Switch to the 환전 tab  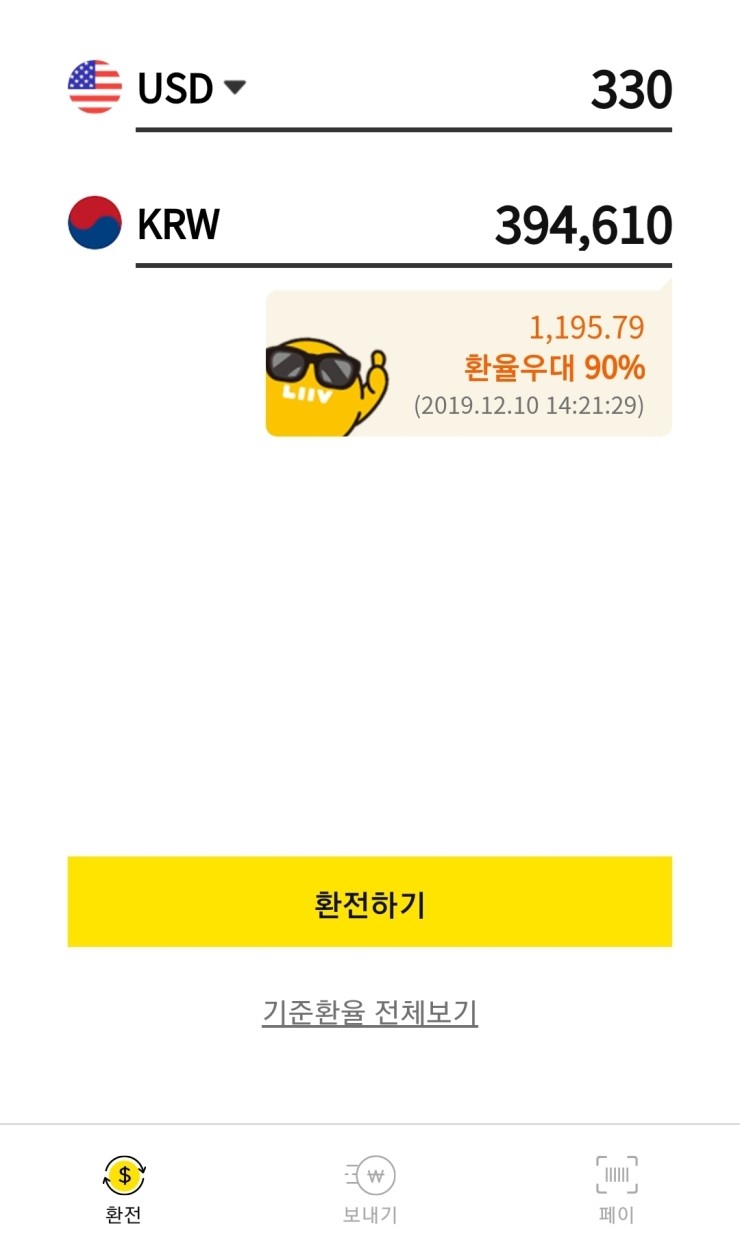124,1188
